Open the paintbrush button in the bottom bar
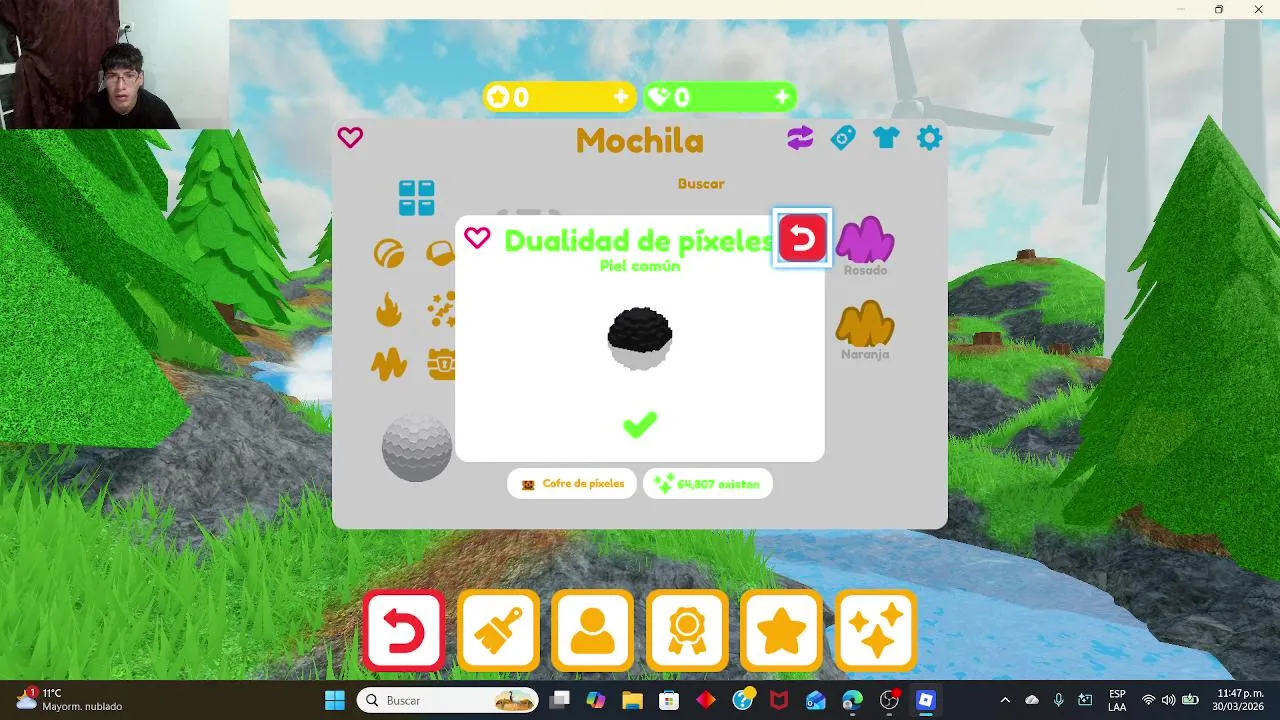The height and width of the screenshot is (720, 1280). click(498, 631)
